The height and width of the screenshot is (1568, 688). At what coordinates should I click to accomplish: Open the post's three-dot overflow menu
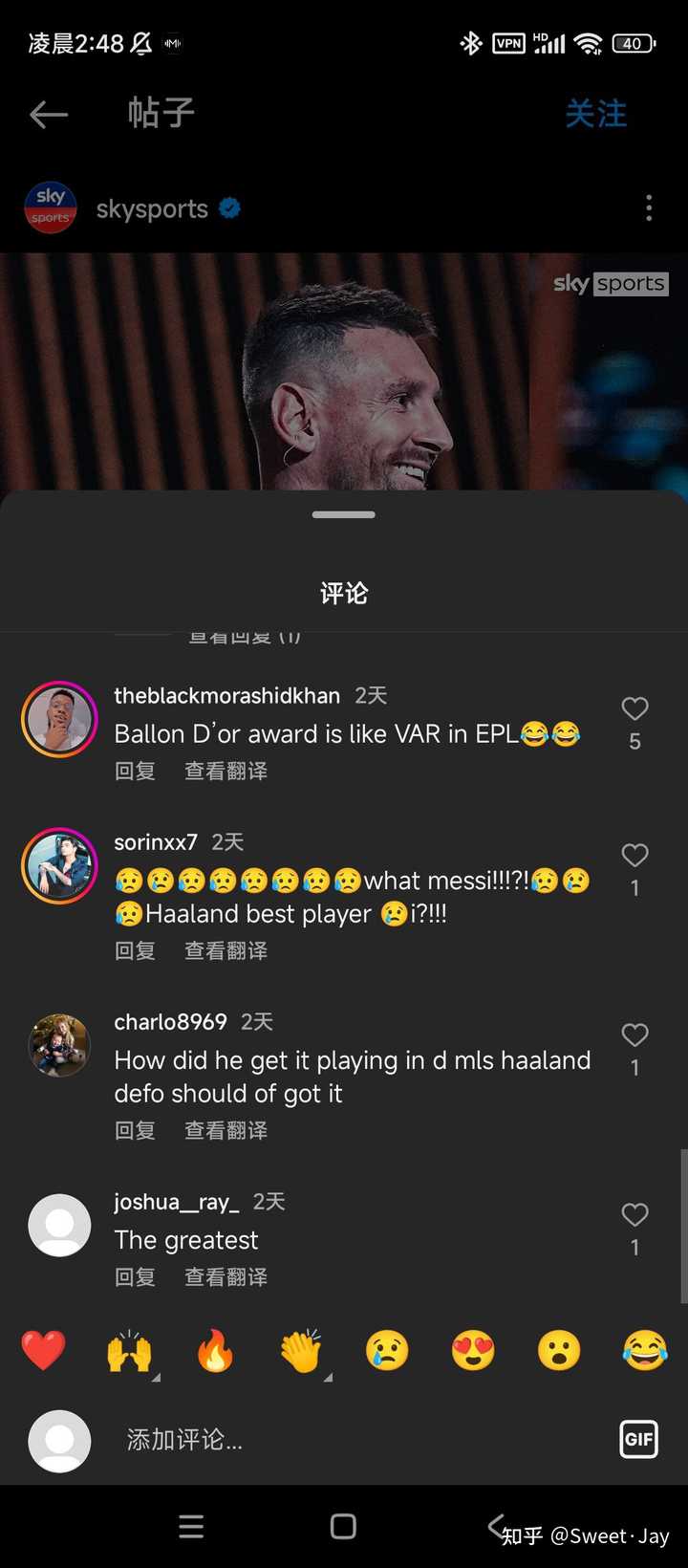[649, 208]
